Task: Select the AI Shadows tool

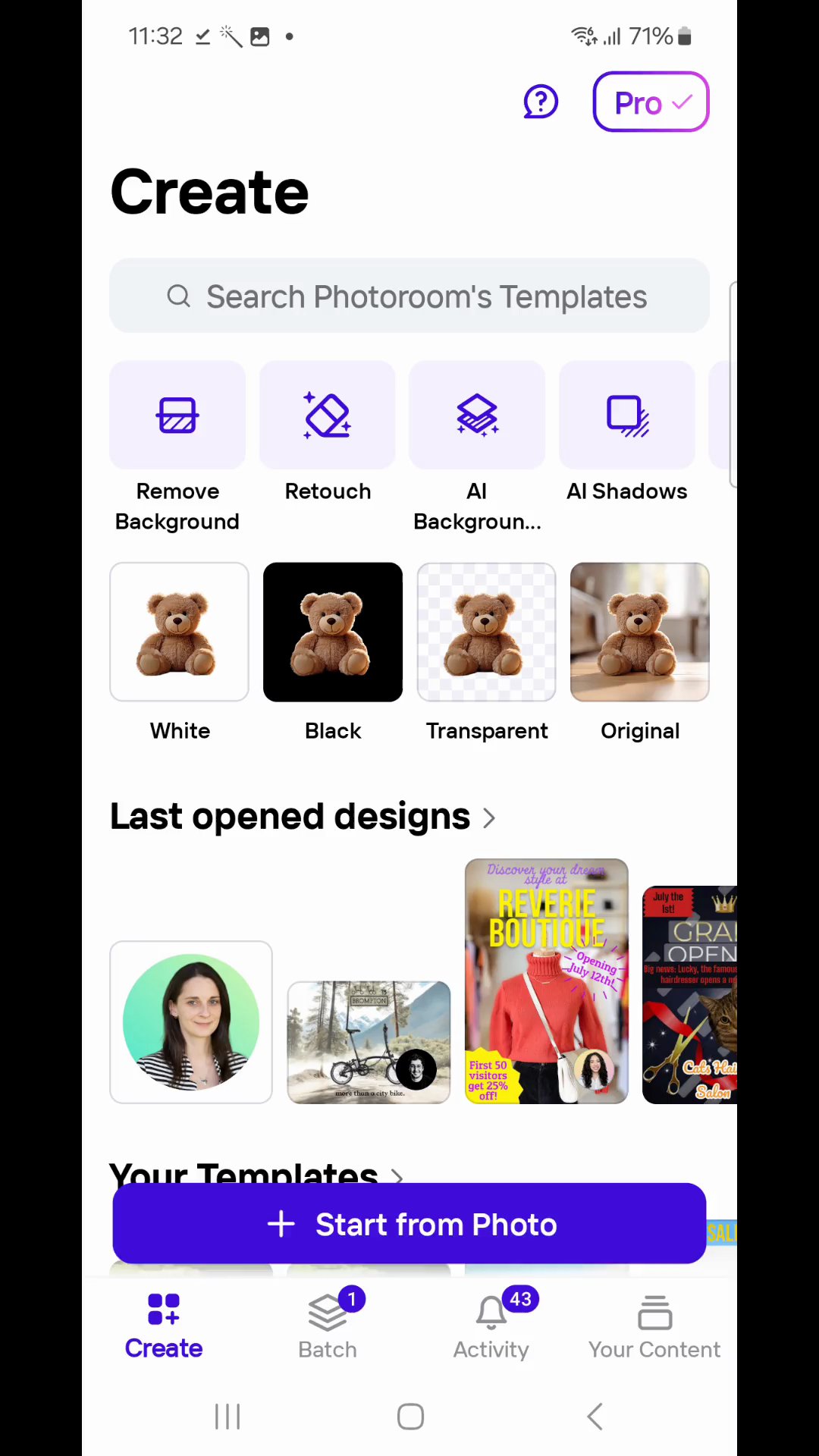Action: 627,416
